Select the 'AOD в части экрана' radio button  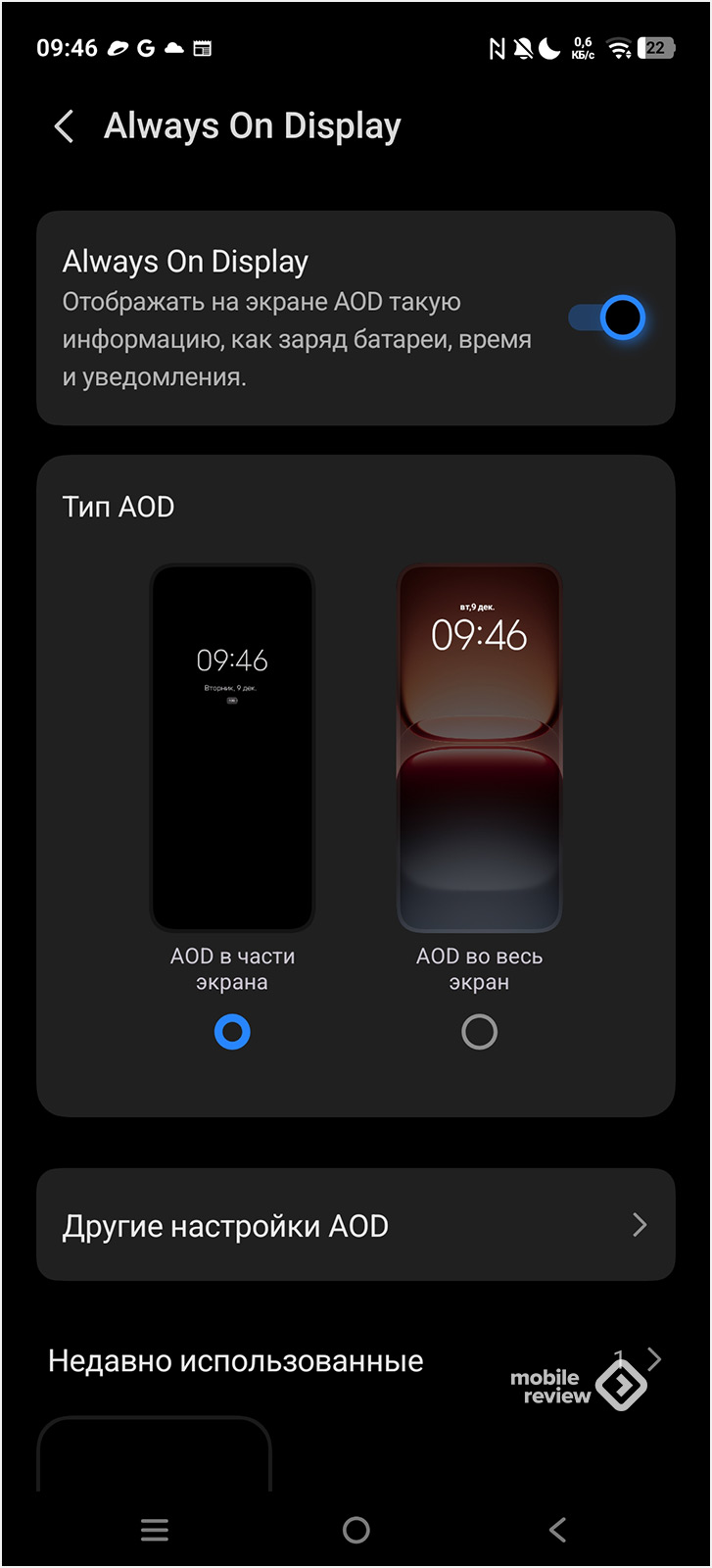tap(232, 1032)
